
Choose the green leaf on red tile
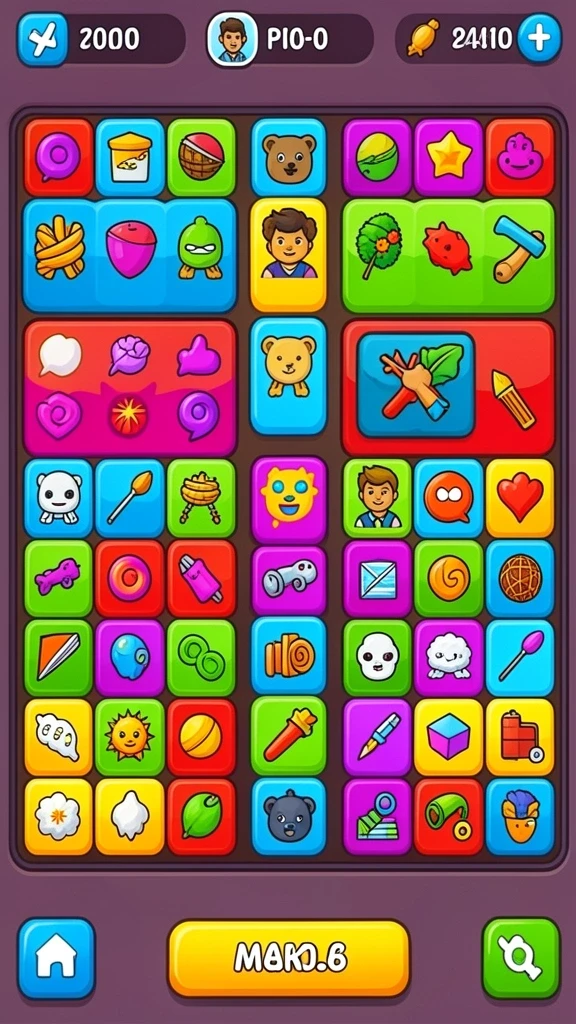point(201,816)
